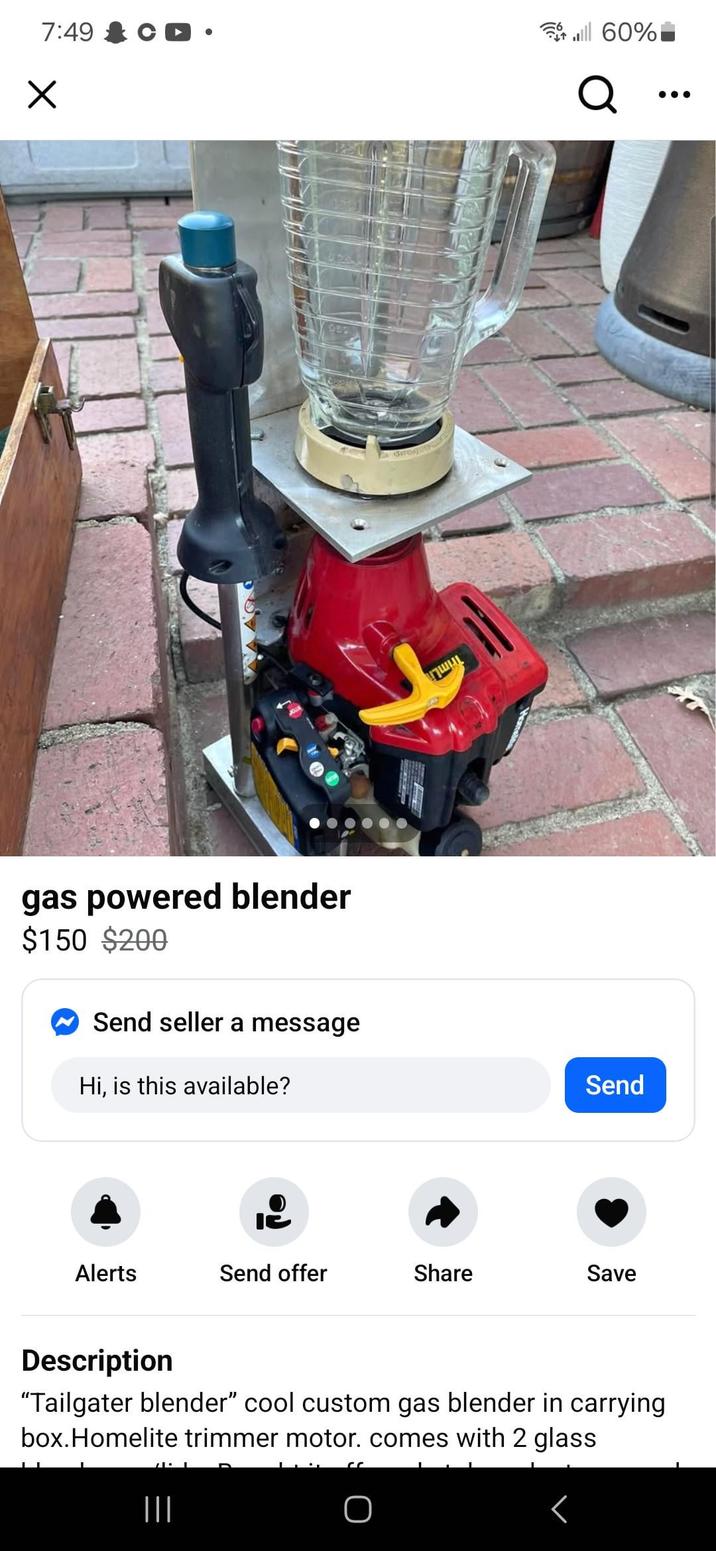Close the gas powered blender listing
The height and width of the screenshot is (1551, 716).
click(x=42, y=95)
